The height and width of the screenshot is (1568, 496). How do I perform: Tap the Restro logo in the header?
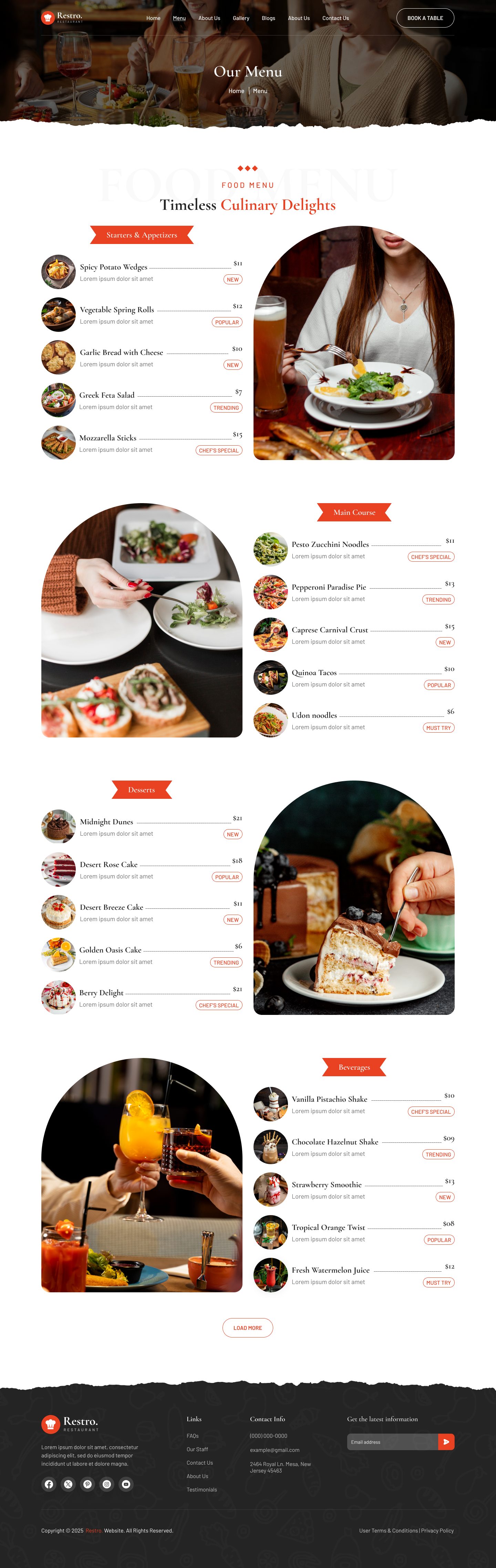(61, 18)
